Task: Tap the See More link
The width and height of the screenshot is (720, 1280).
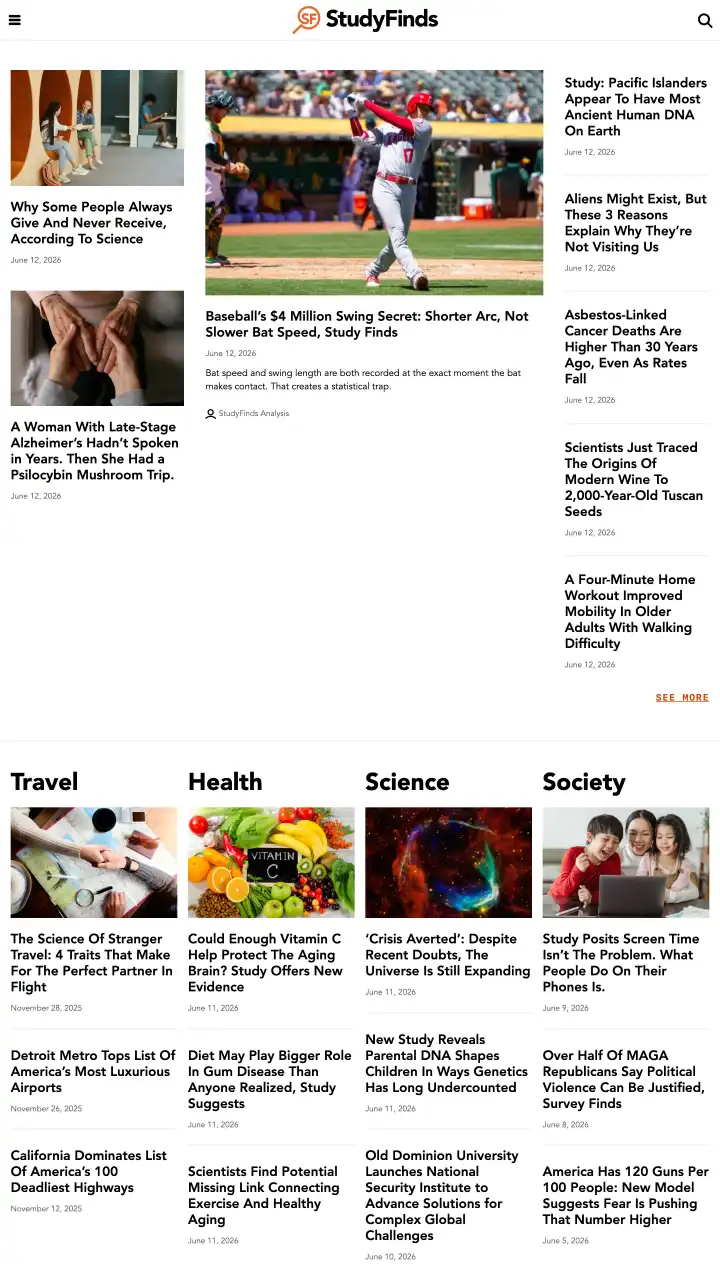Action: point(682,698)
